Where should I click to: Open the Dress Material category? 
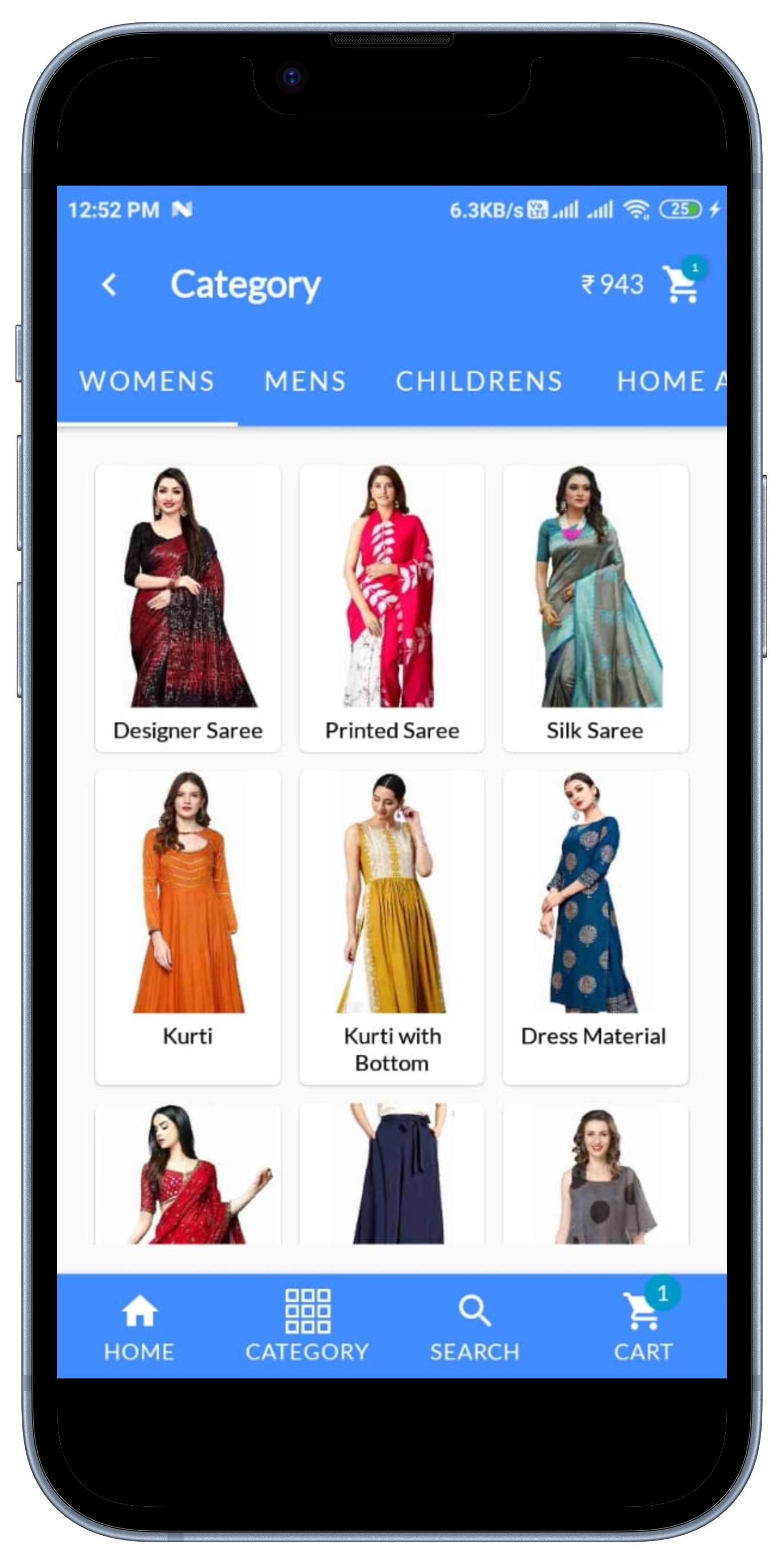tap(596, 927)
